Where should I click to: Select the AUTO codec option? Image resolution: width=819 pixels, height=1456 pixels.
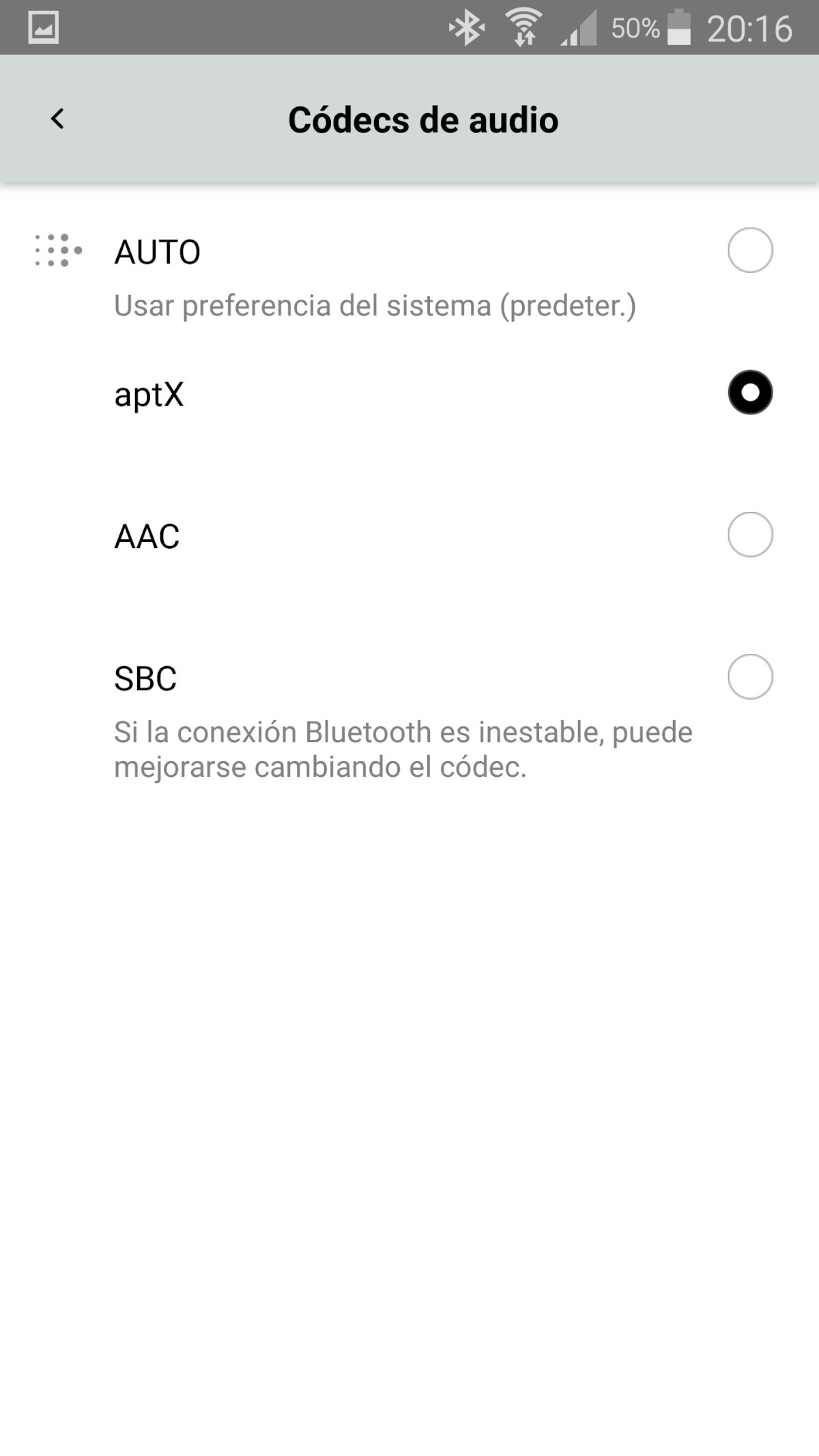coord(749,251)
